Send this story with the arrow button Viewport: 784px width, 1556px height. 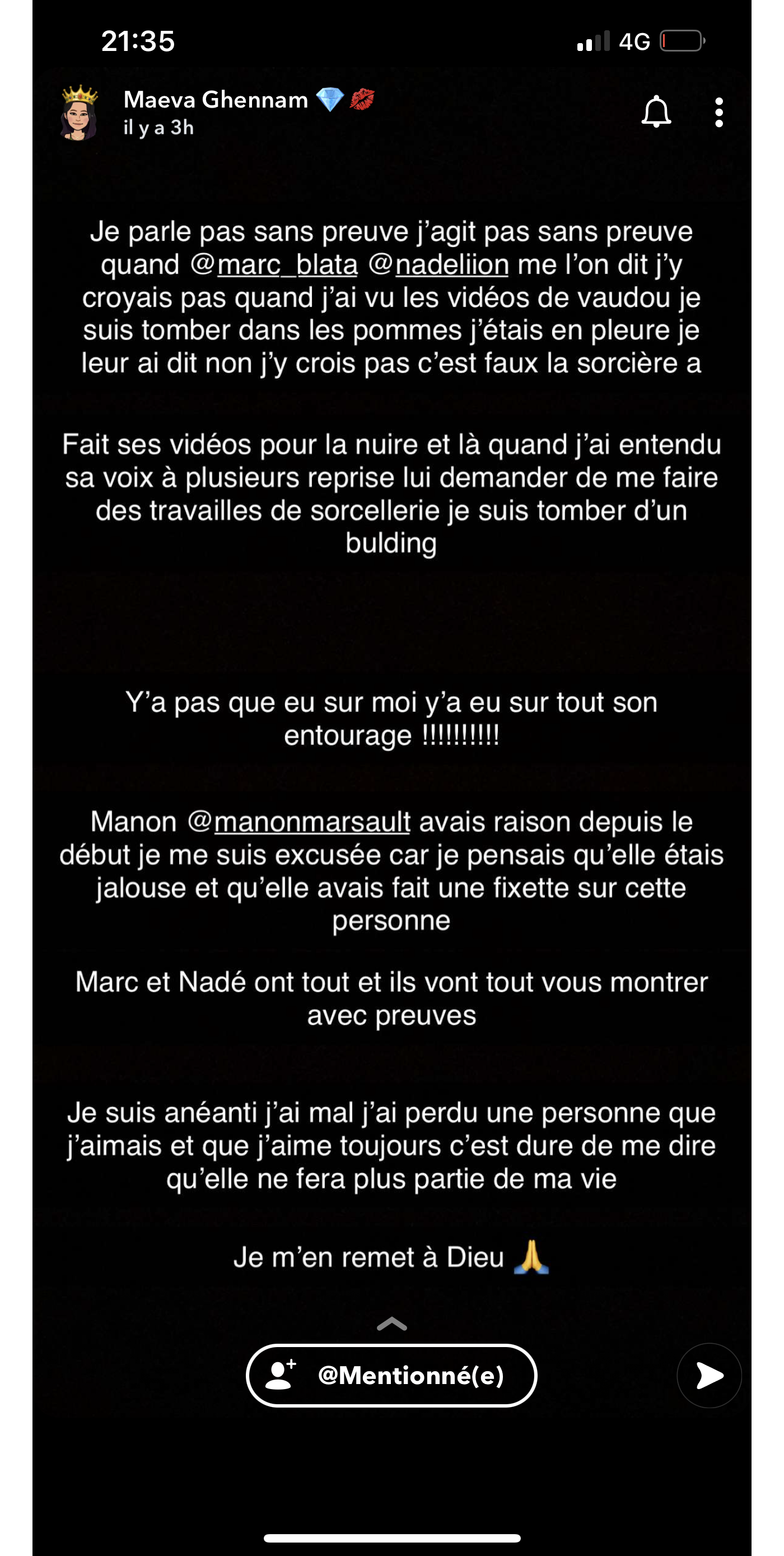coord(709,1376)
